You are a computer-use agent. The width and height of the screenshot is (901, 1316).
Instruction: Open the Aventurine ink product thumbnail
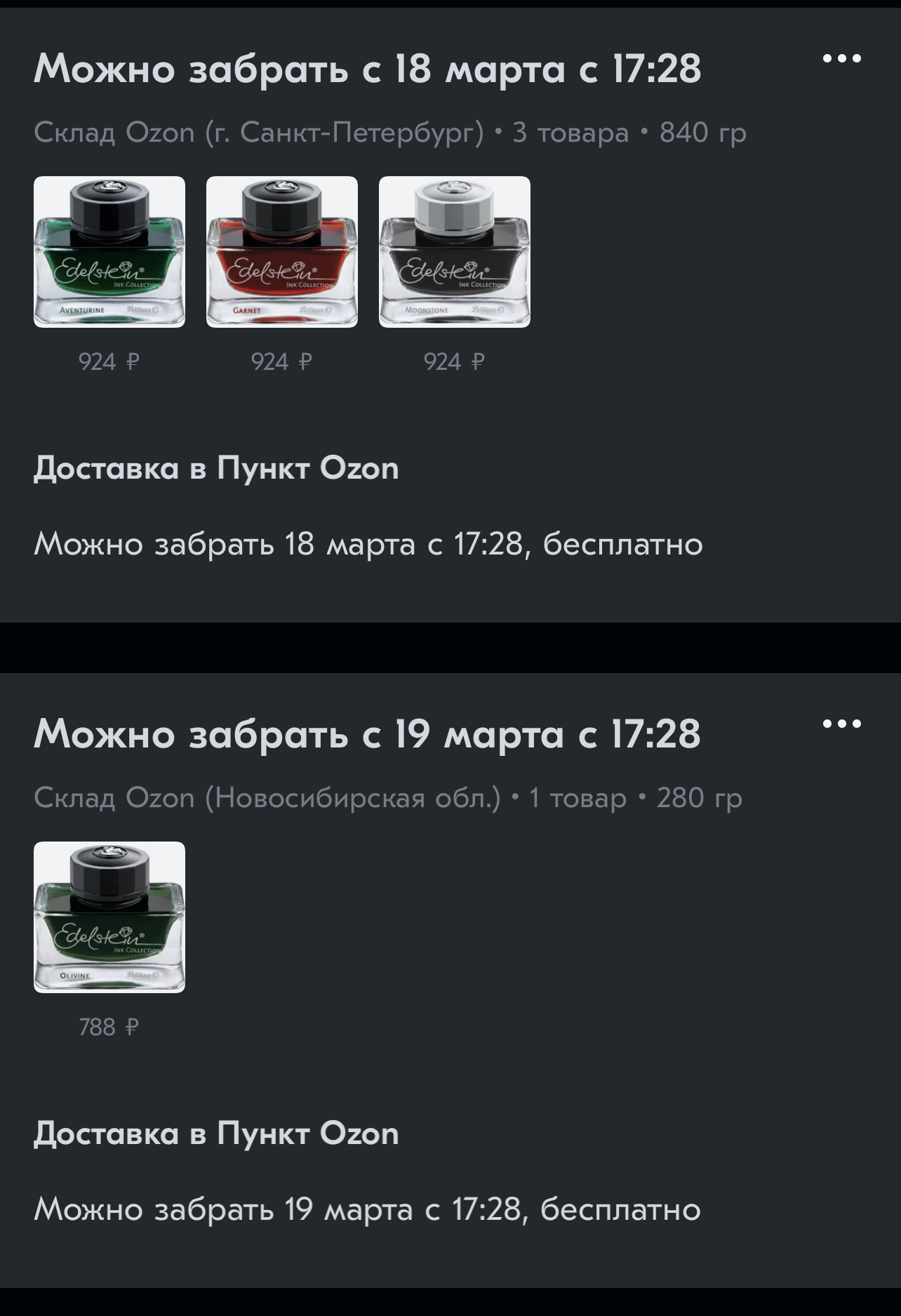click(x=109, y=252)
